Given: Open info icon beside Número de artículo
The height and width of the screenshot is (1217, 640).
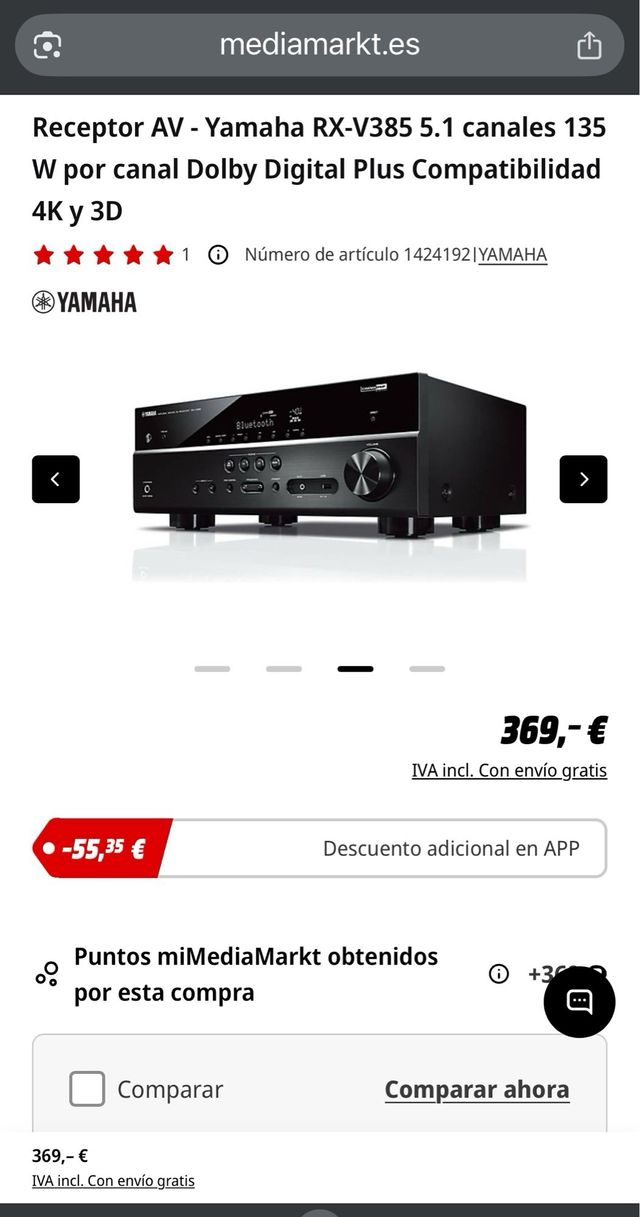Looking at the screenshot, I should 218,255.
